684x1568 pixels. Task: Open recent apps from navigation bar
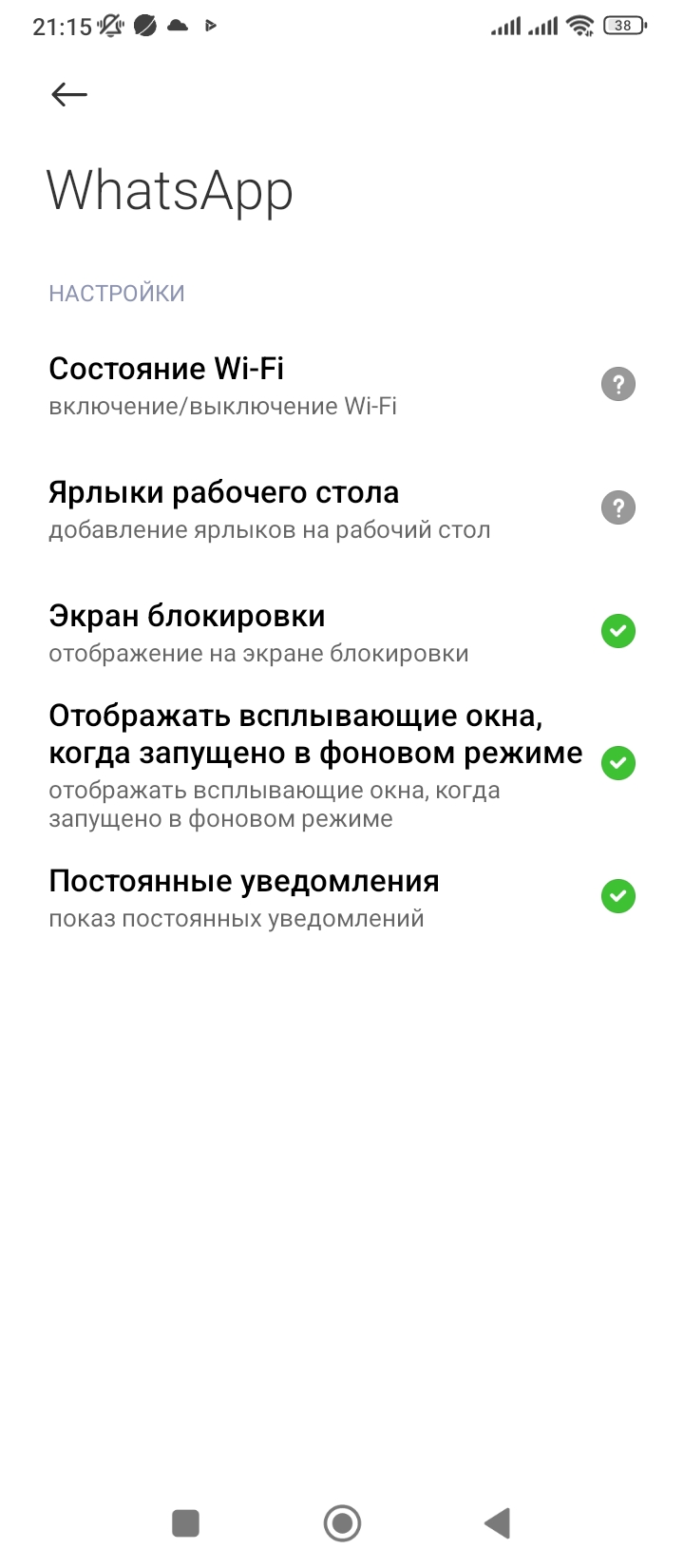tap(185, 1523)
